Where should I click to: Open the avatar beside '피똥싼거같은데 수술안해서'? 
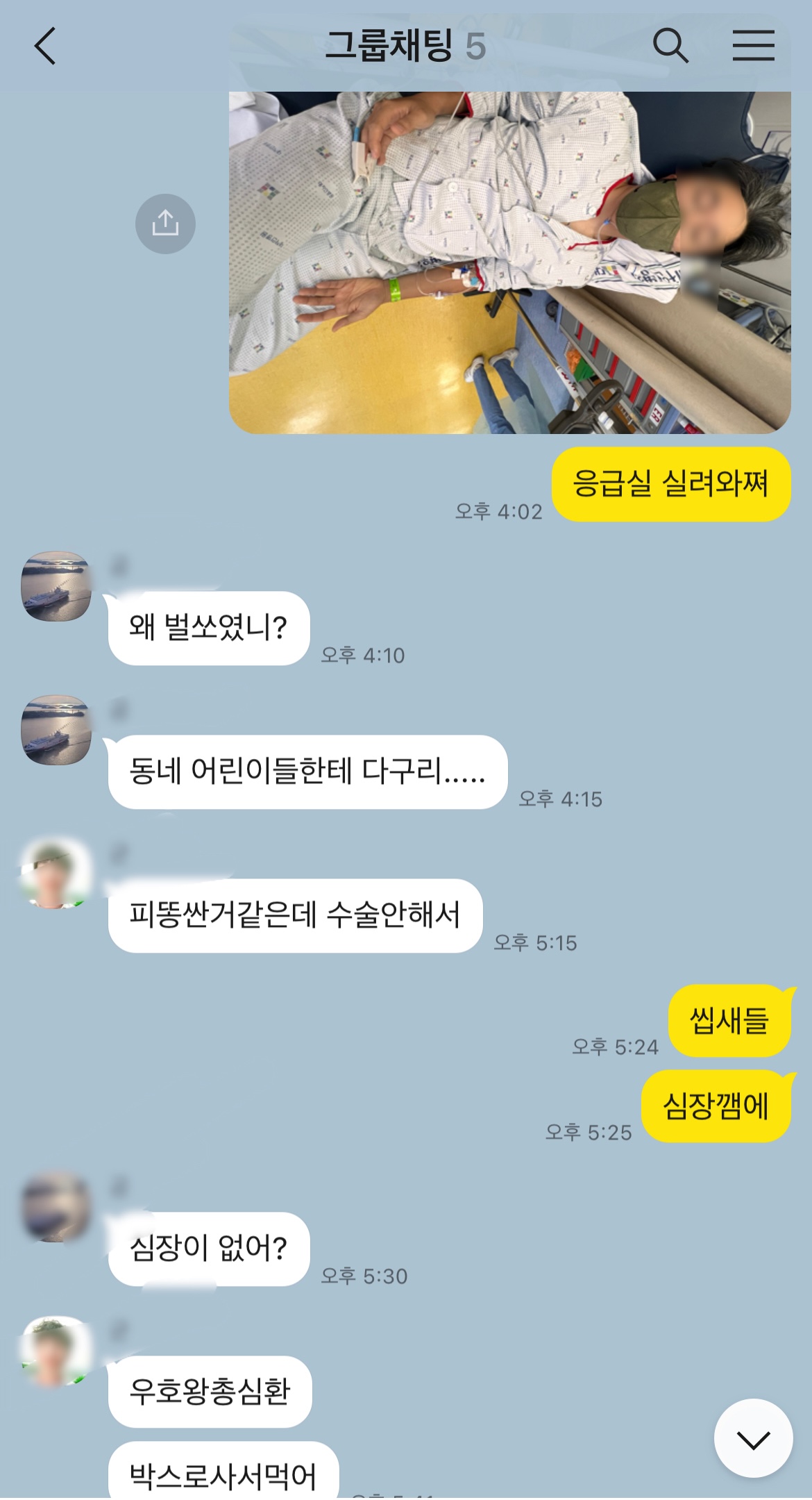coord(56,874)
